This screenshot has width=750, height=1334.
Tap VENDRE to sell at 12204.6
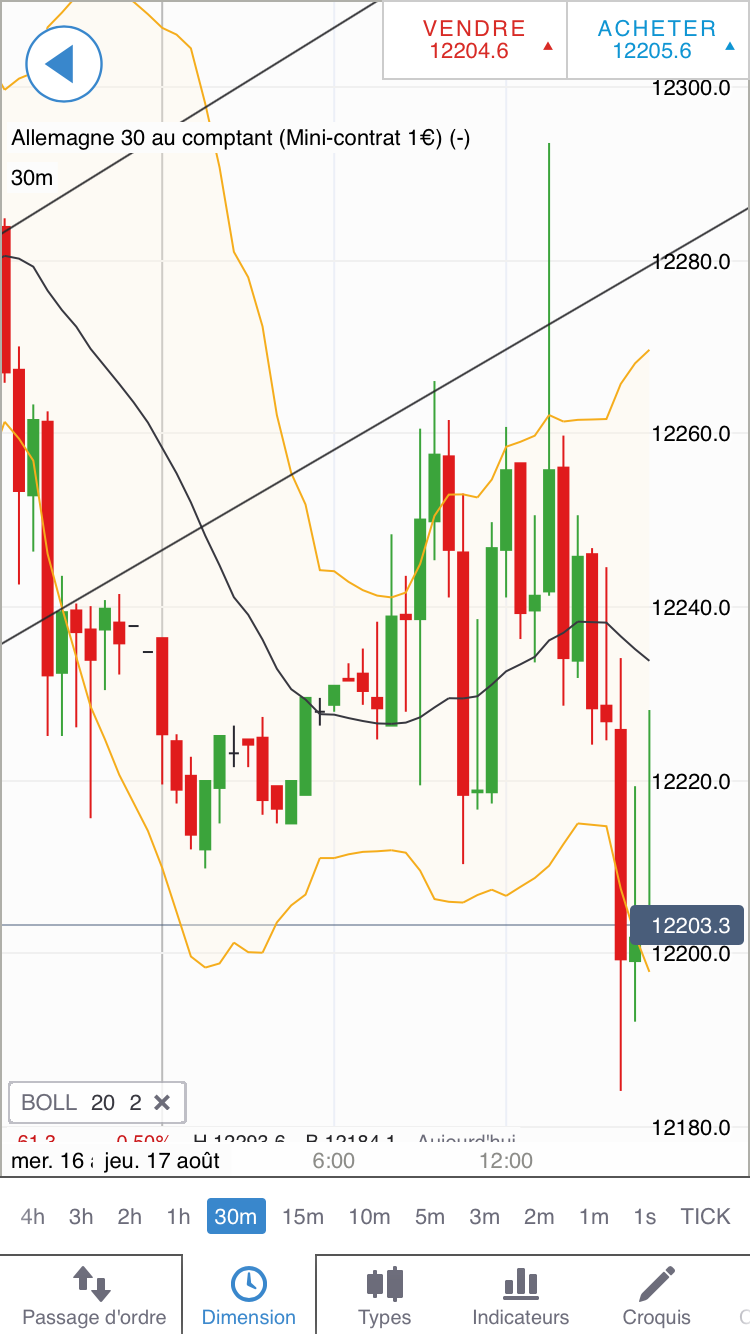click(x=475, y=40)
